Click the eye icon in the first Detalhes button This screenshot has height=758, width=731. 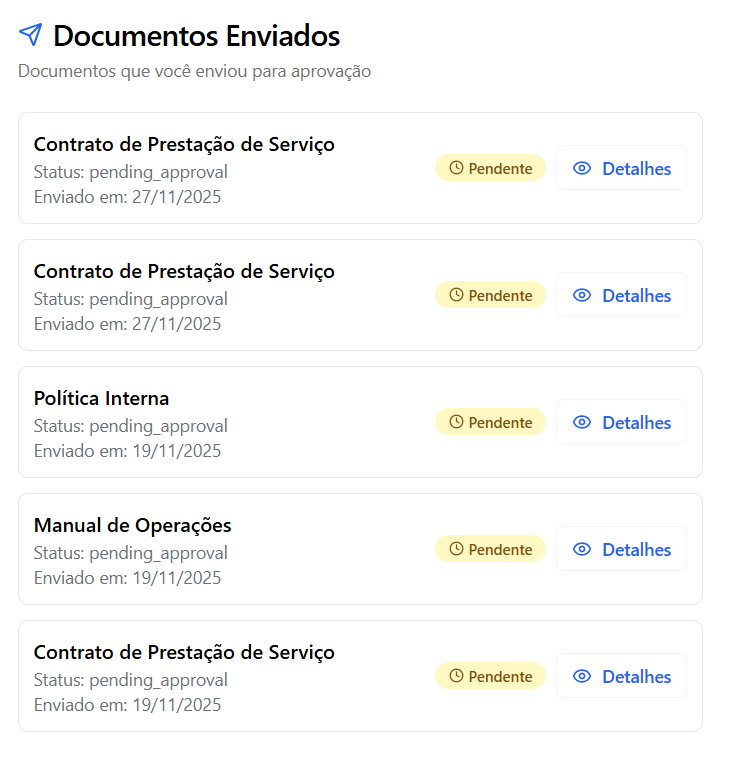point(582,168)
